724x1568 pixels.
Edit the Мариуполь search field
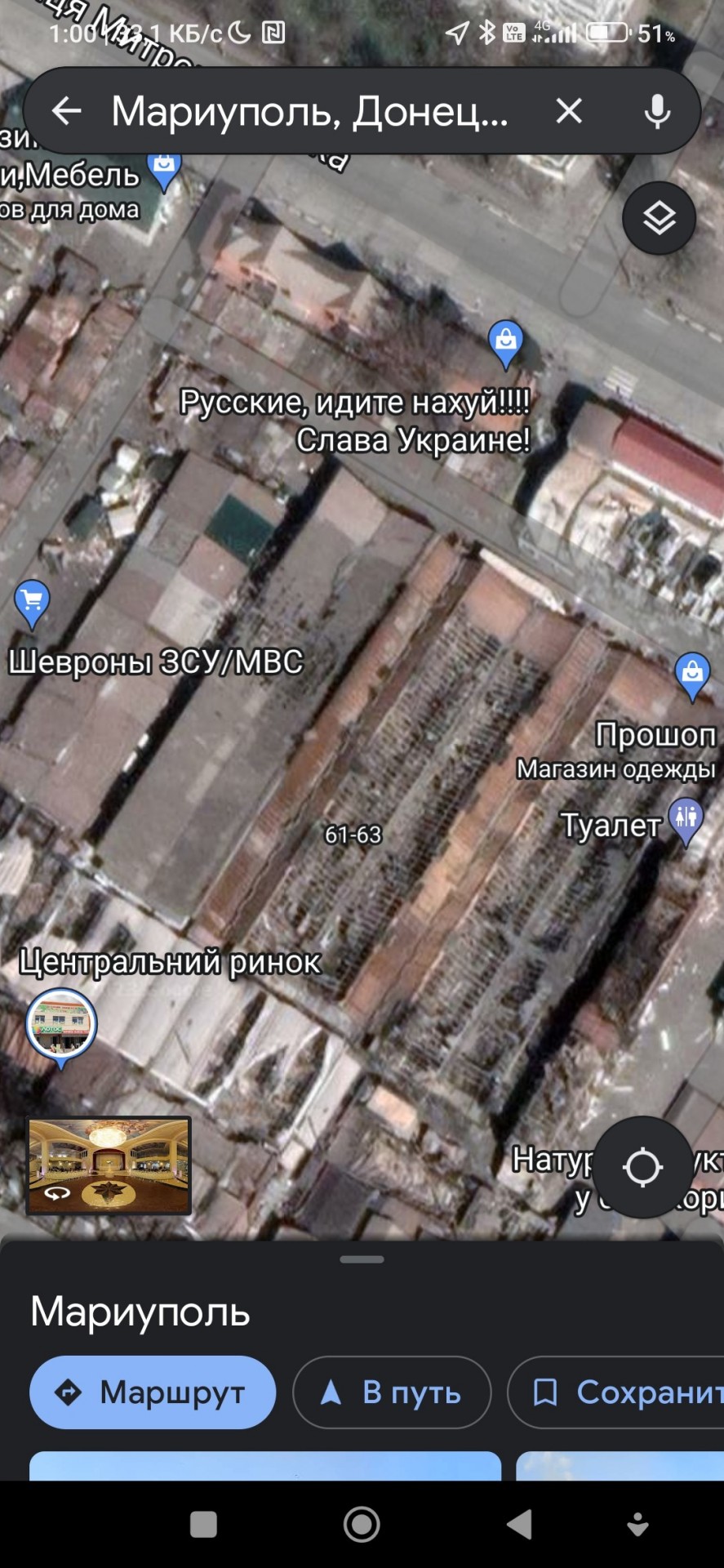click(310, 111)
